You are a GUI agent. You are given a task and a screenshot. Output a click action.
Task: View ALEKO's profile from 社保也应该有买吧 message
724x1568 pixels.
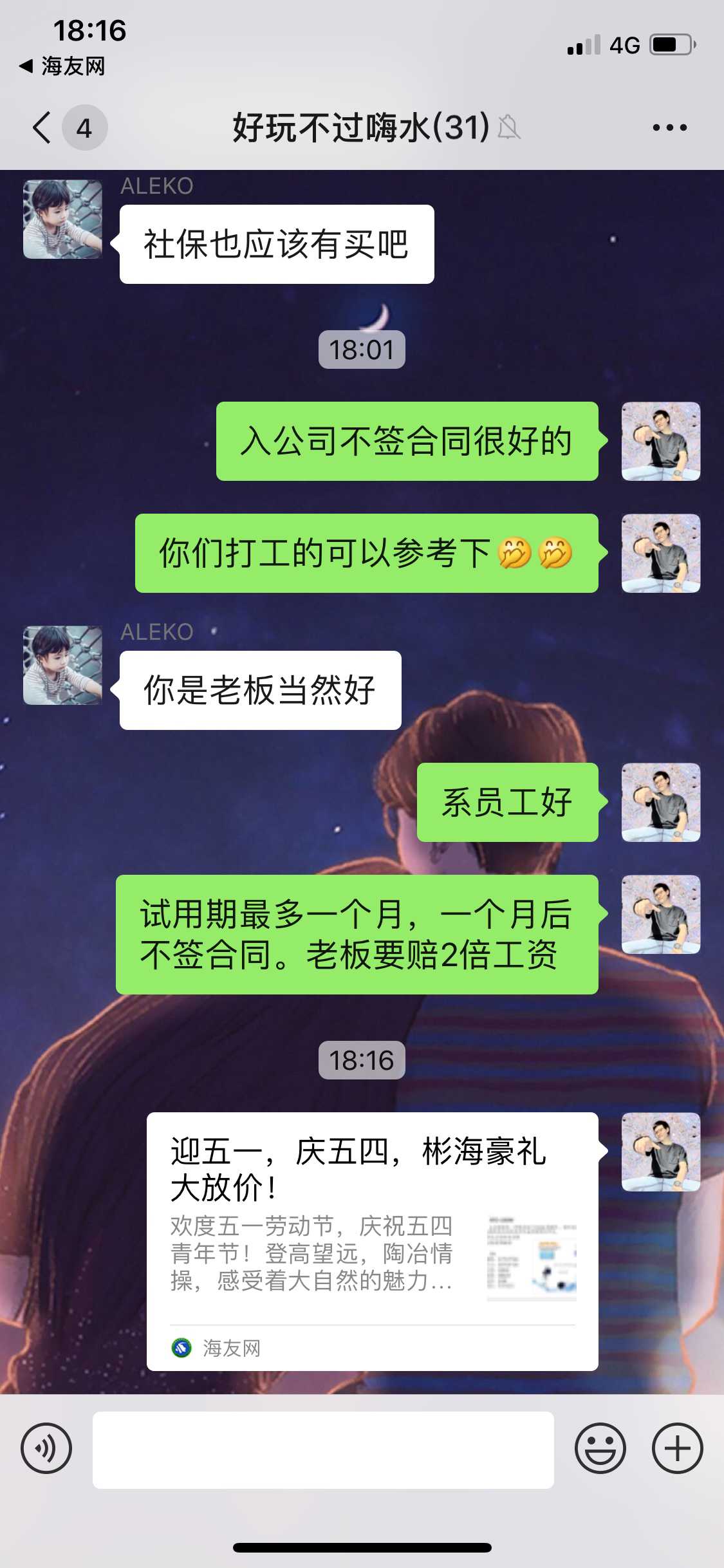tap(62, 219)
